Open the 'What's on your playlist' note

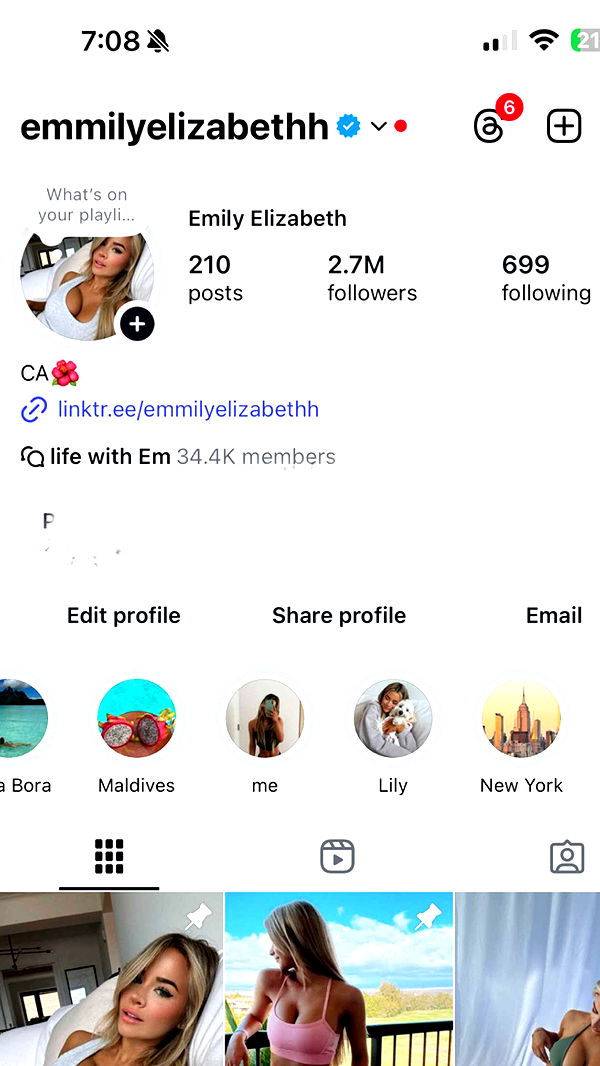point(87,205)
